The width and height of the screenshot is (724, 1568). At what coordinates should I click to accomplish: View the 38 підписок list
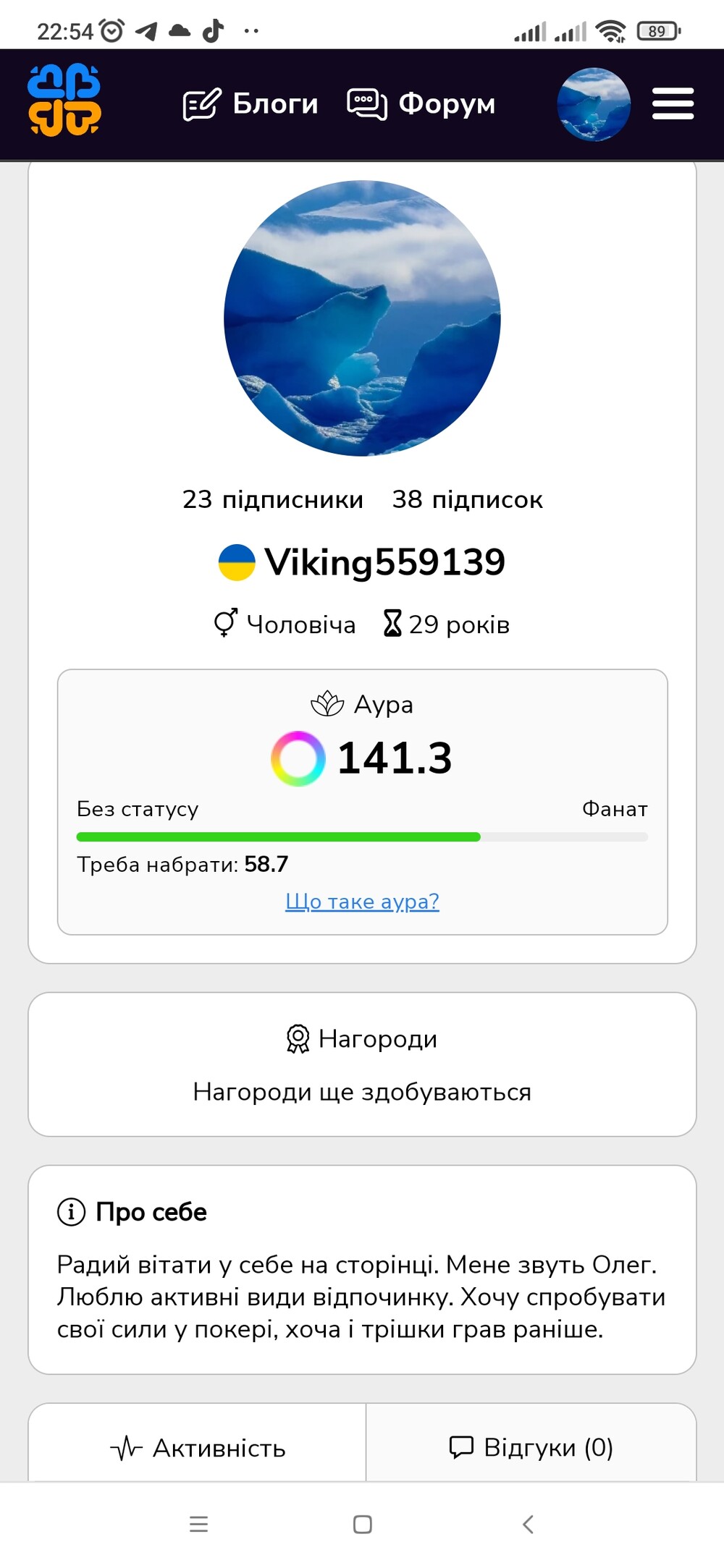(467, 499)
